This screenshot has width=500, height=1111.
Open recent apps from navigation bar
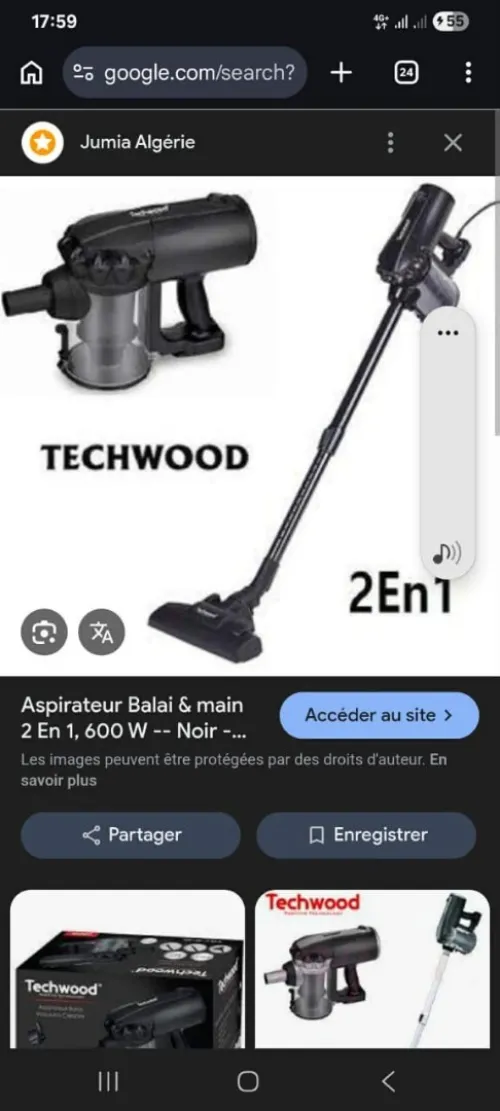tap(108, 1081)
